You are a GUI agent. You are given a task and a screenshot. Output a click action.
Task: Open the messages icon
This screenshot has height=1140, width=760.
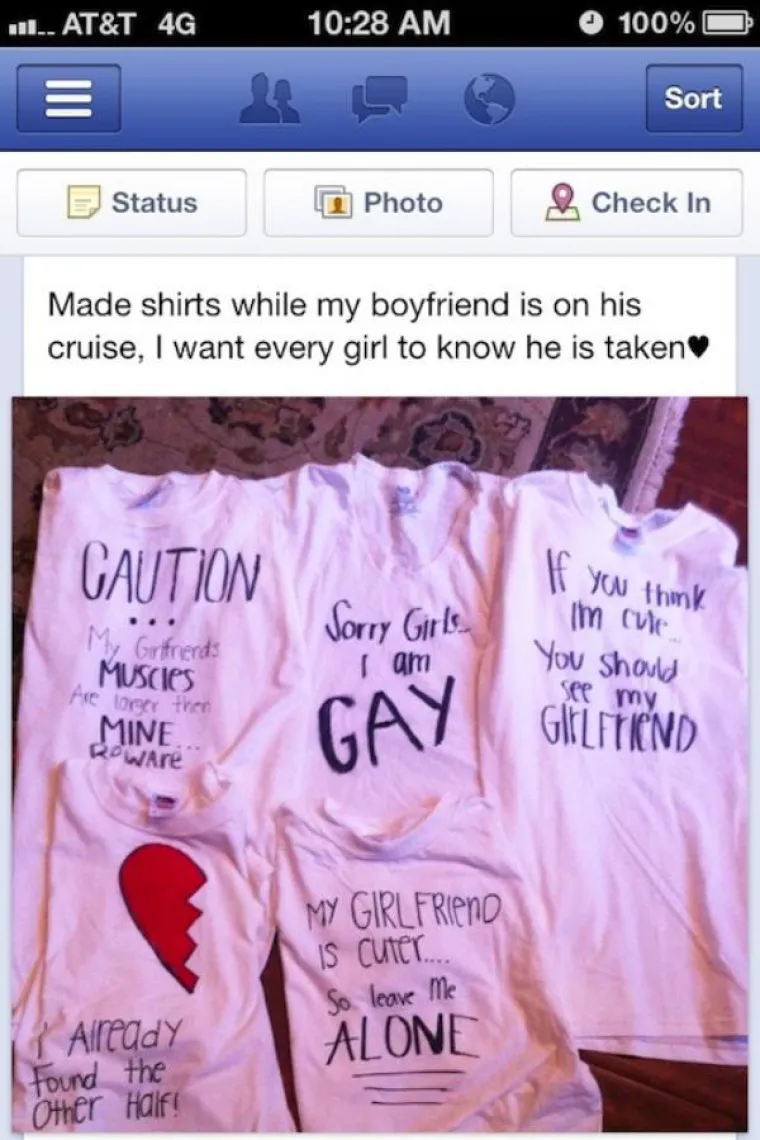coord(378,99)
